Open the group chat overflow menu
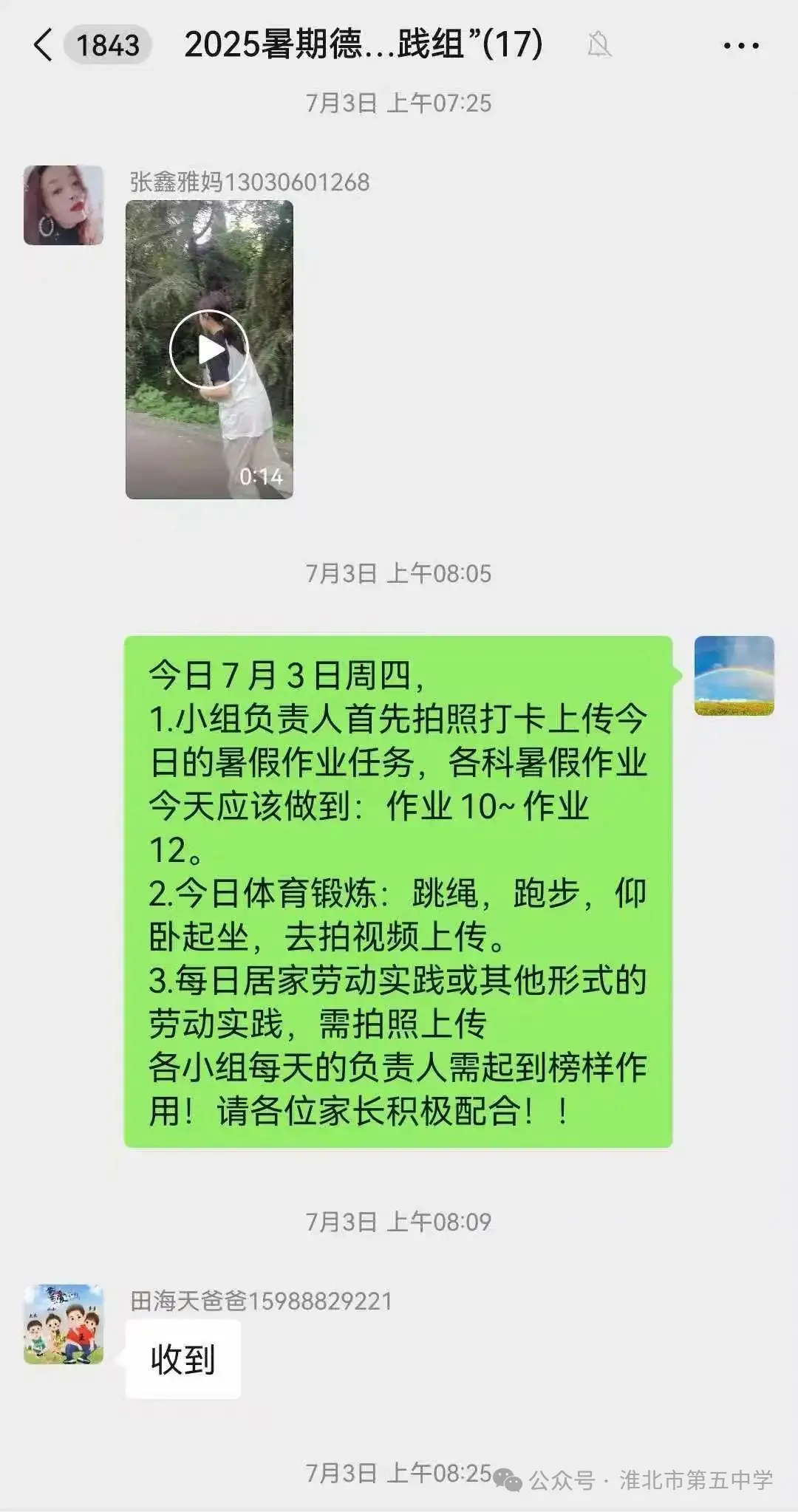The height and width of the screenshot is (1512, 798). click(x=740, y=46)
